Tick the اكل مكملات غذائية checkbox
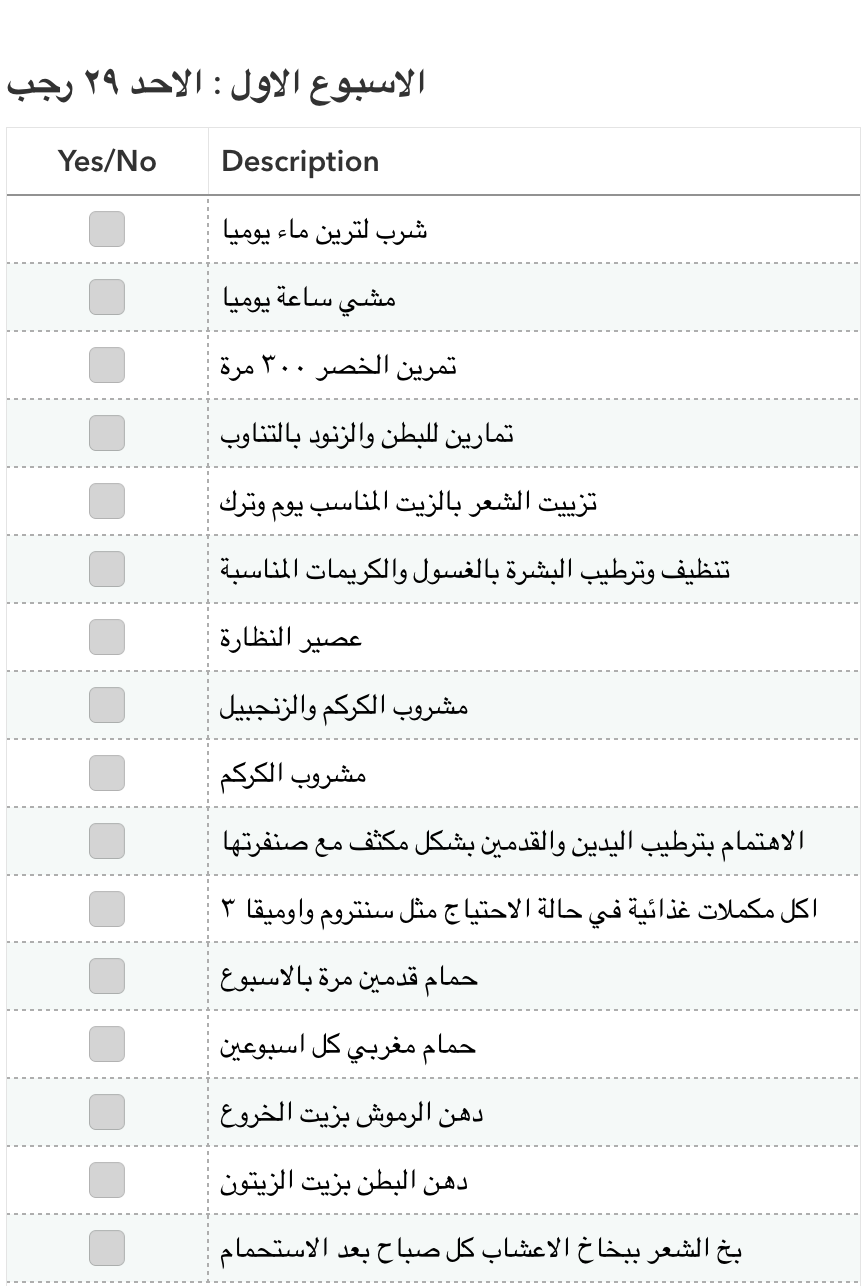 point(107,909)
